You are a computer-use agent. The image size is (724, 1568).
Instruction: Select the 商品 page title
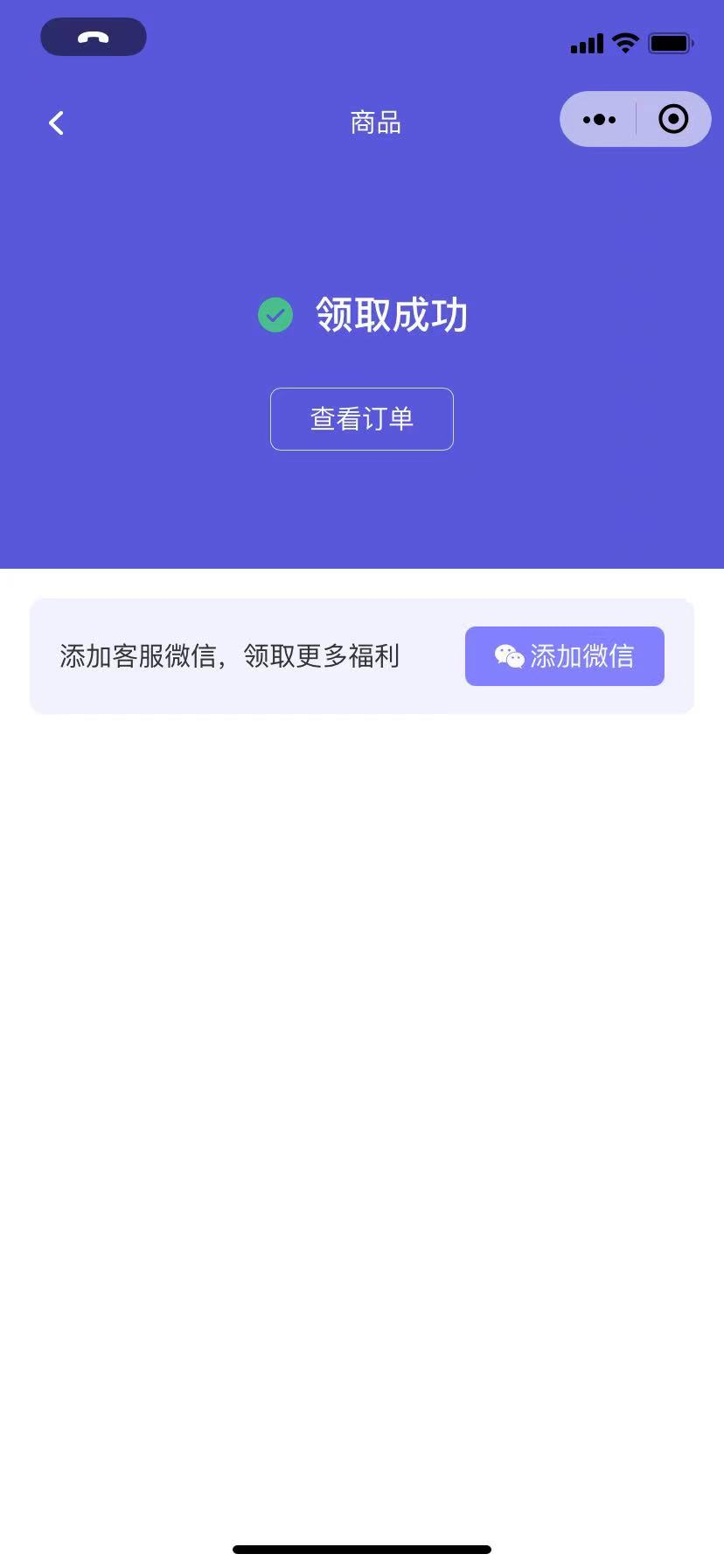(375, 122)
